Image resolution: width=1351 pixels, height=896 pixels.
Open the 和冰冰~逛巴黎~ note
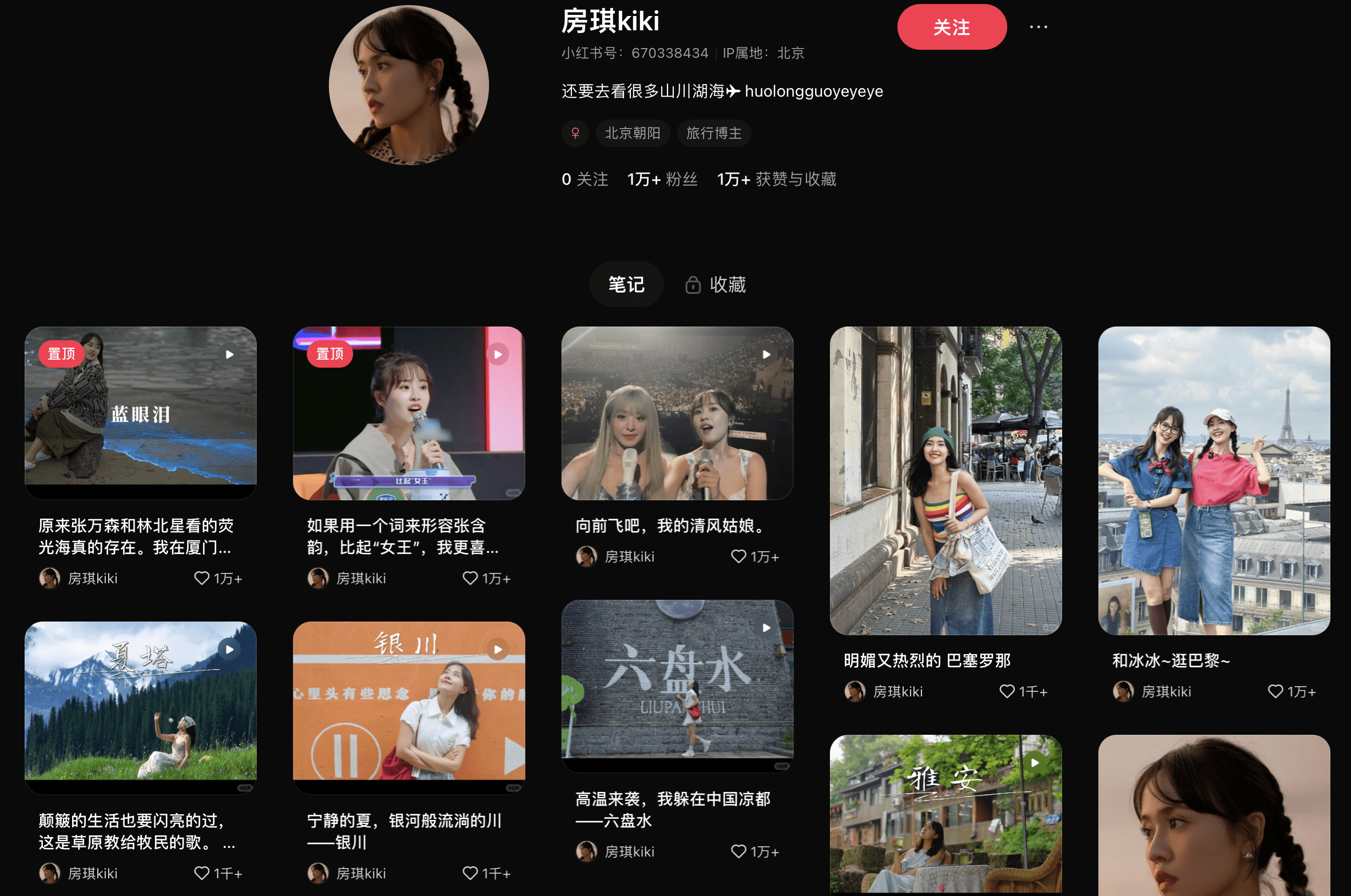pyautogui.click(x=1214, y=480)
